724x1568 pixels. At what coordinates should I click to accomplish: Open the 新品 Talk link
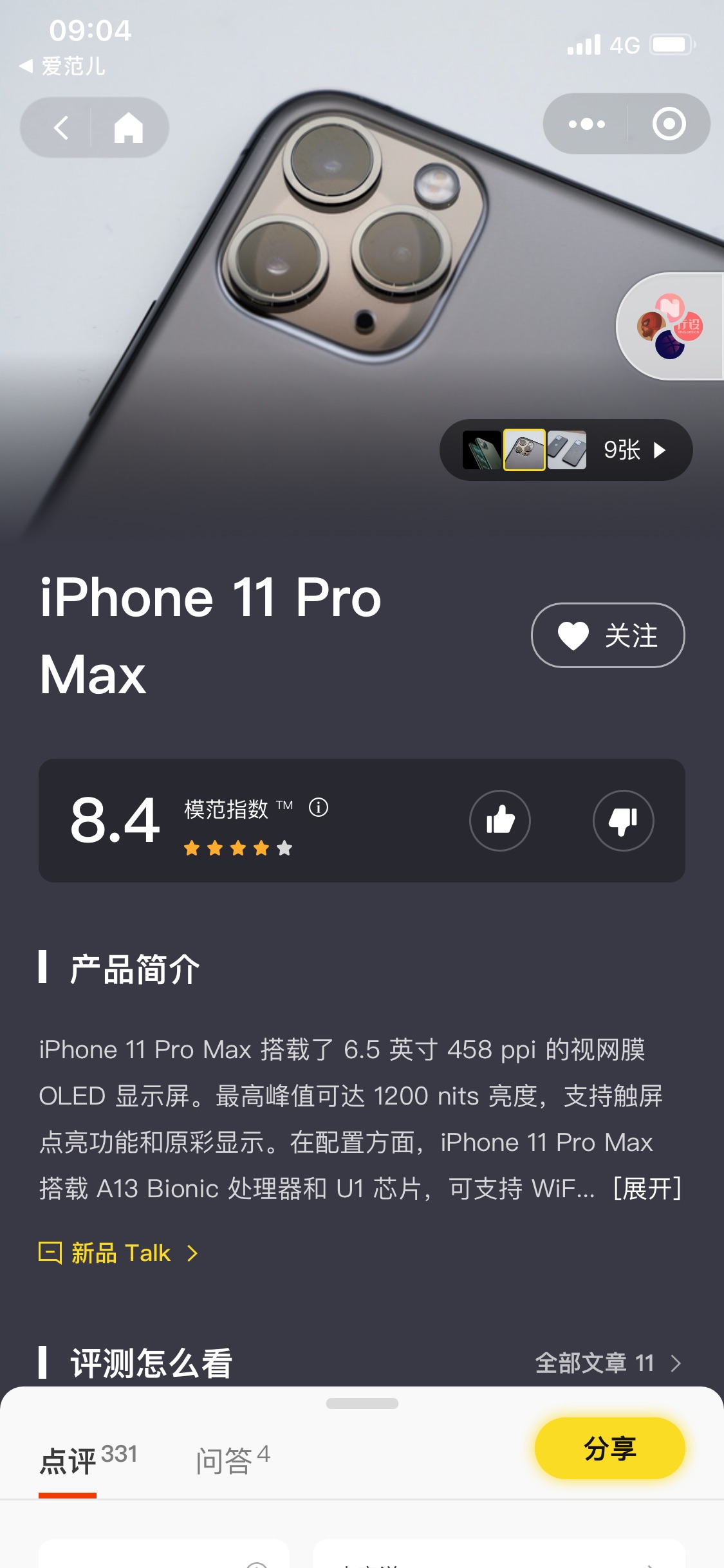[x=119, y=1253]
